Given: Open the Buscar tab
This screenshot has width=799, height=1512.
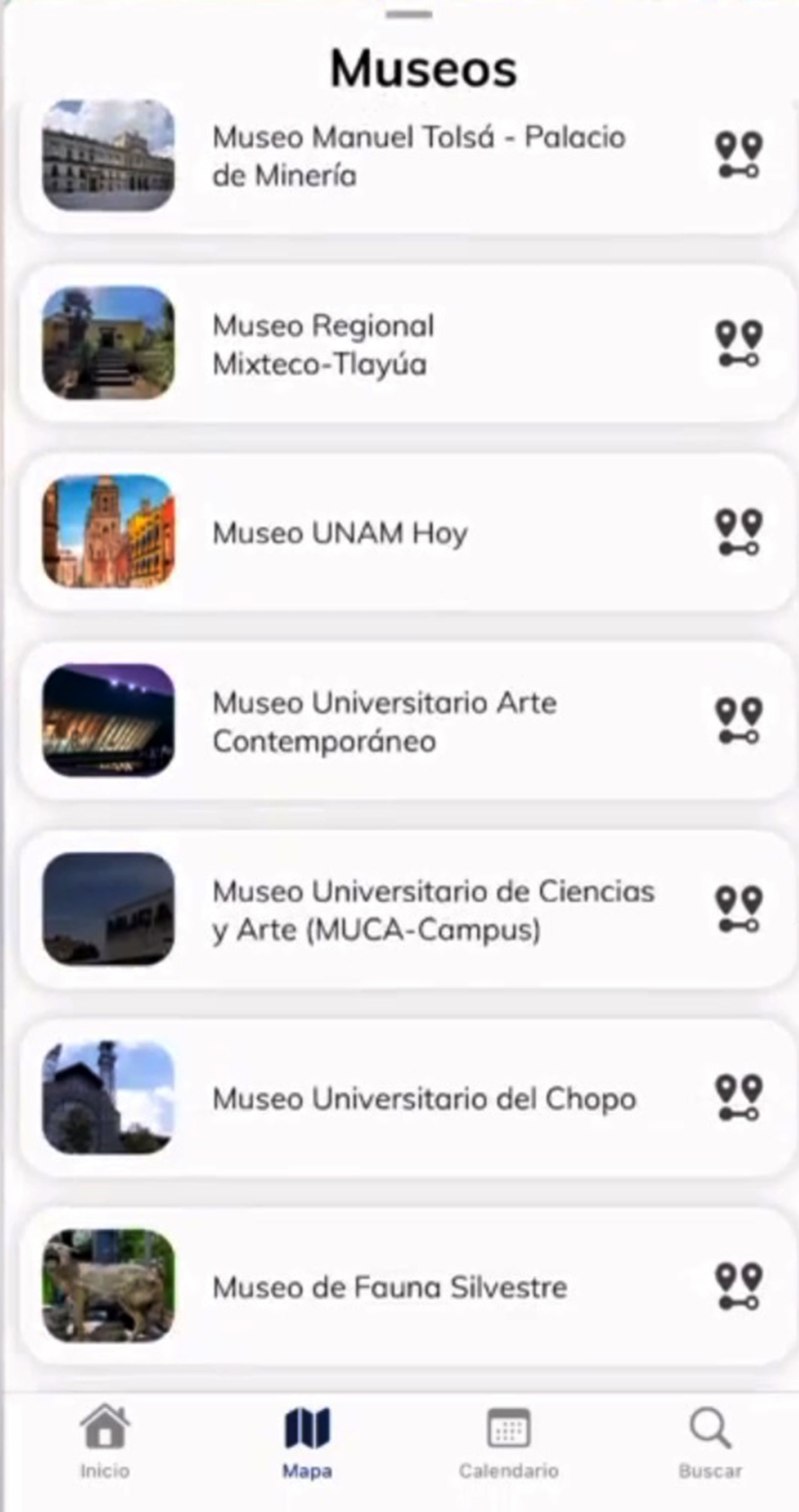Looking at the screenshot, I should (x=710, y=1442).
